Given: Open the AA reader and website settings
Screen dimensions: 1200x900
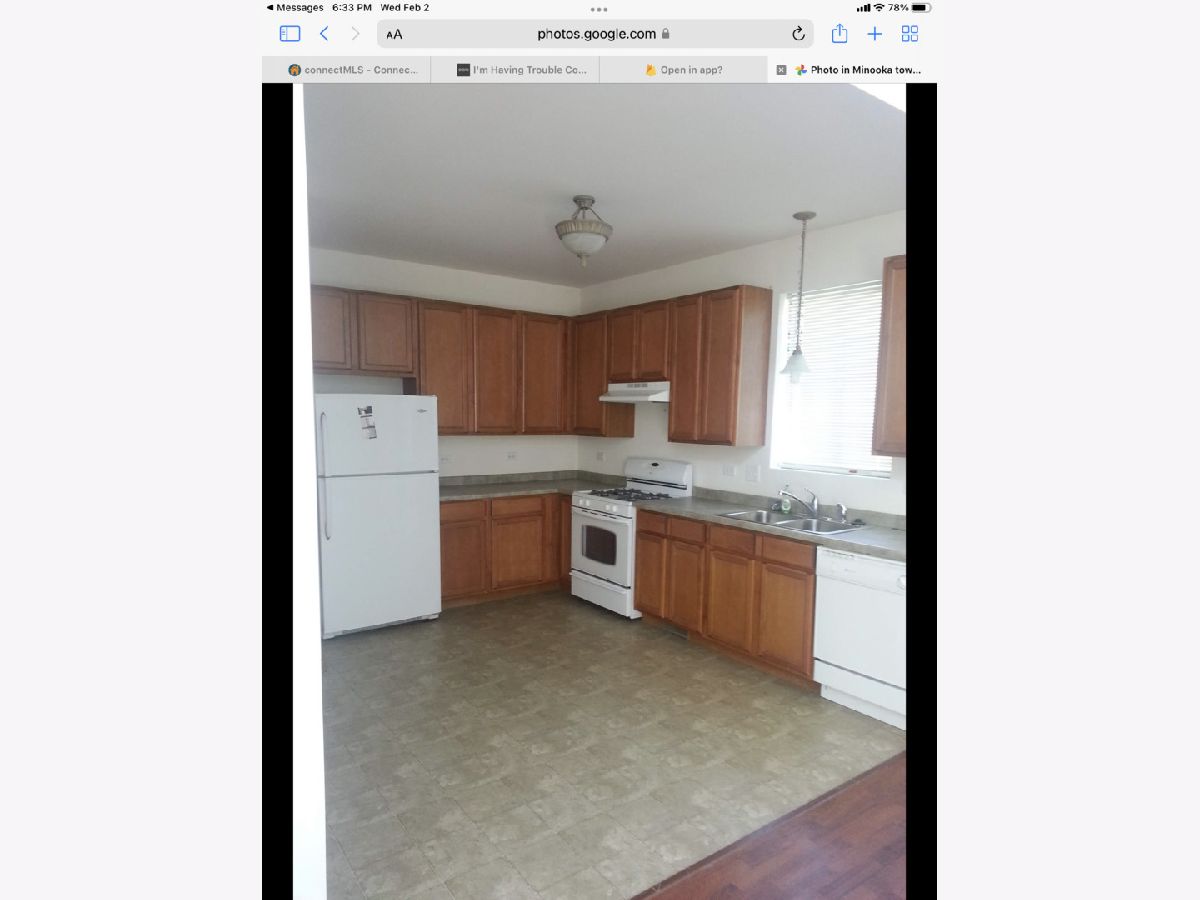Looking at the screenshot, I should pos(395,34).
